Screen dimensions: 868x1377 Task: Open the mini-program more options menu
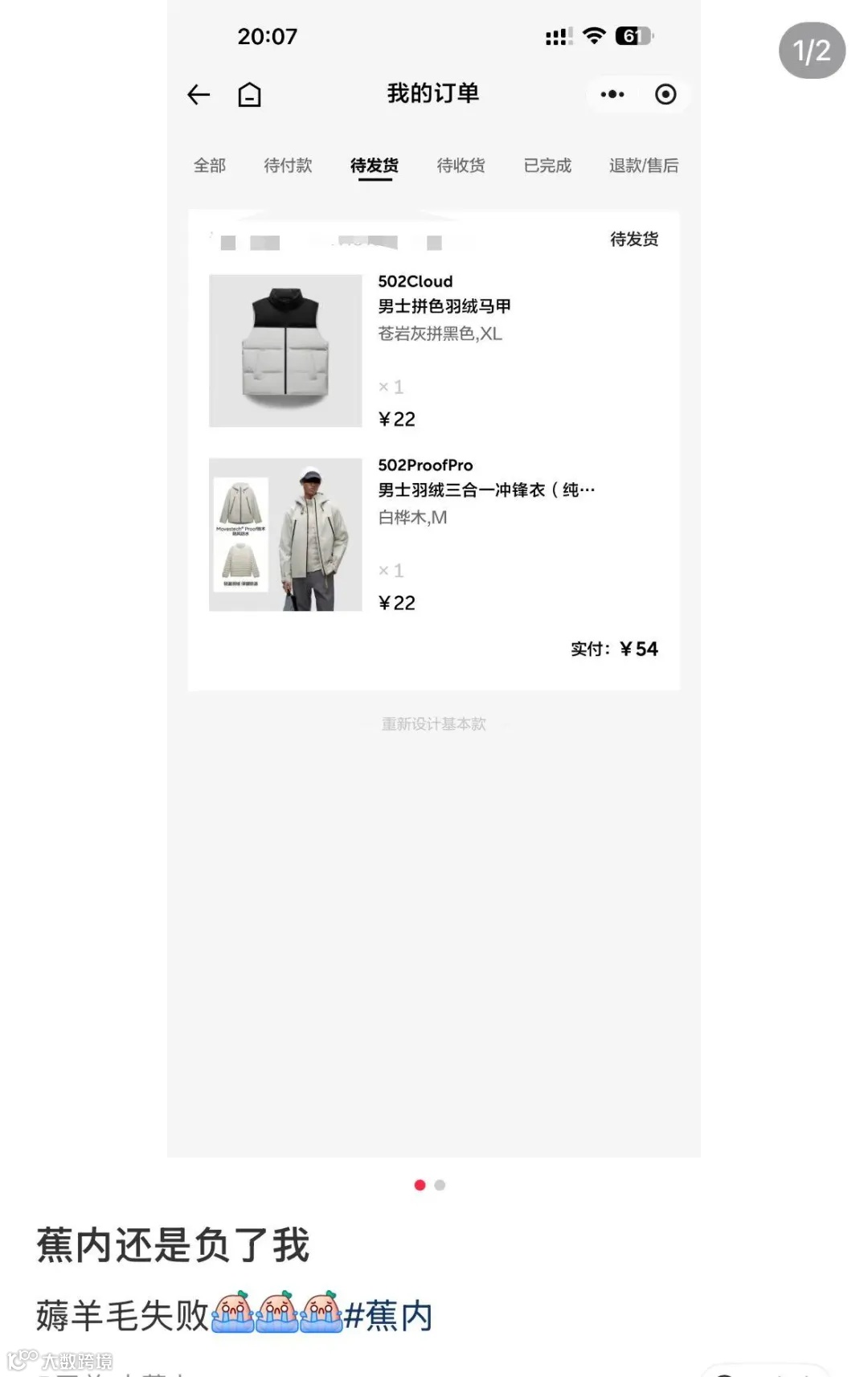click(612, 94)
